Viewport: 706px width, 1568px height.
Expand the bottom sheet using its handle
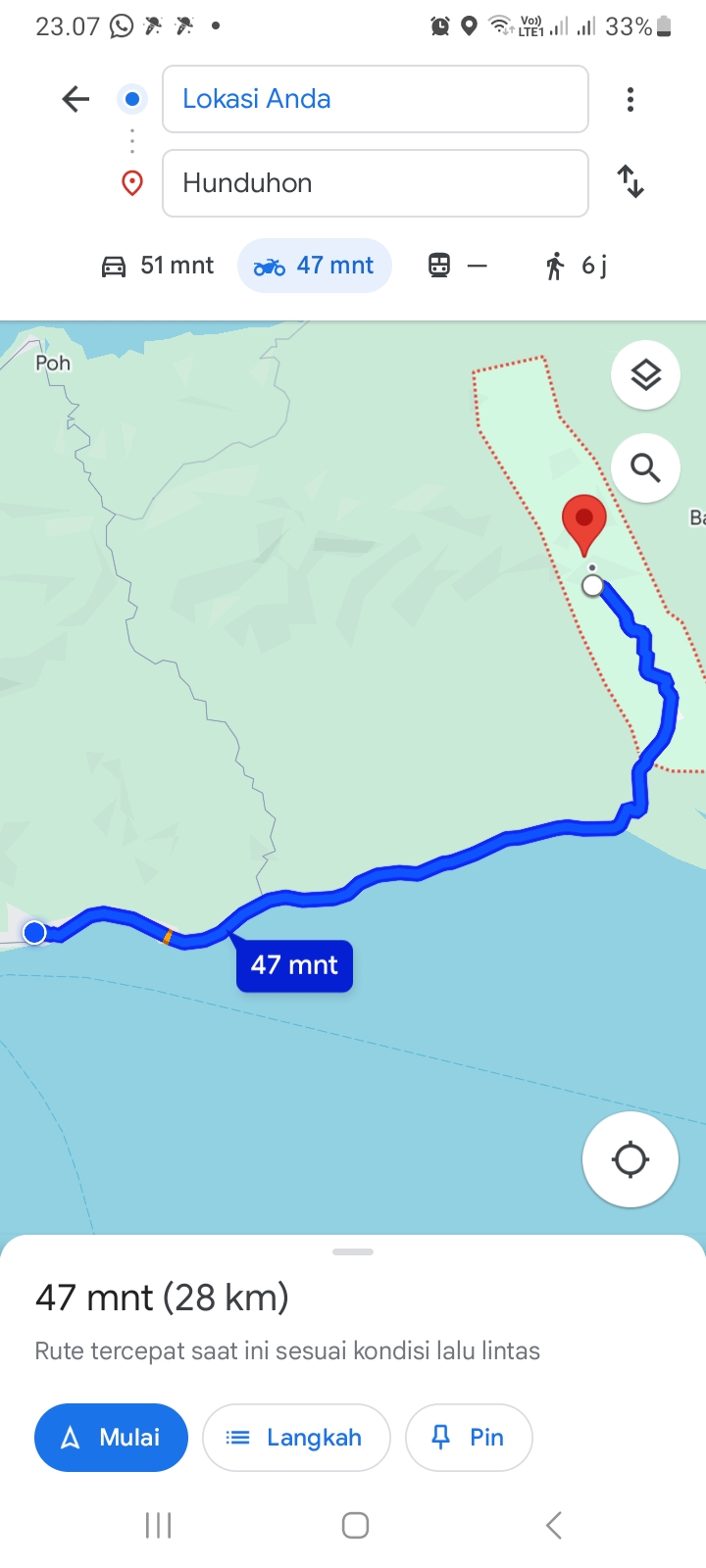pyautogui.click(x=353, y=1251)
